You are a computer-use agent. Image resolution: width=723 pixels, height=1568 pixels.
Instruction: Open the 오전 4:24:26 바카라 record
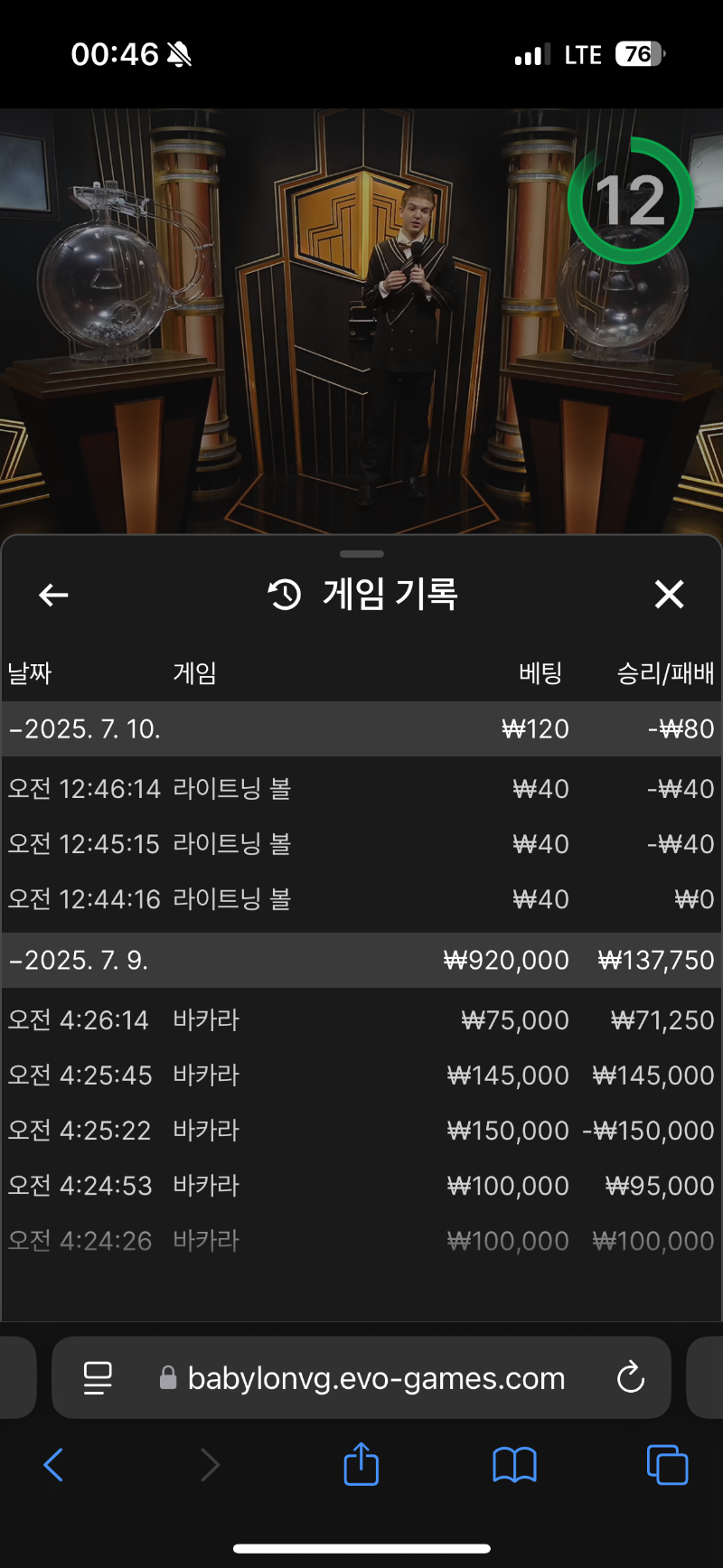(x=361, y=1241)
